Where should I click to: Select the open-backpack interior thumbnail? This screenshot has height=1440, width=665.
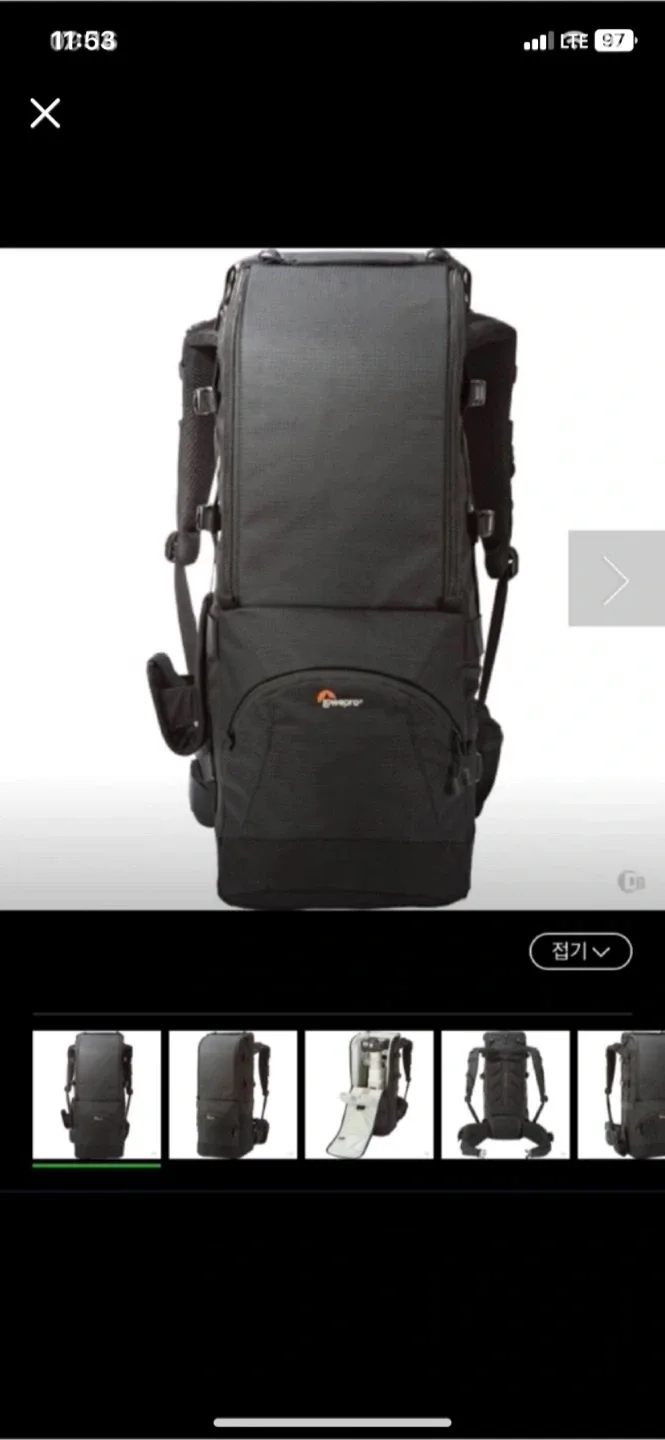(369, 1095)
